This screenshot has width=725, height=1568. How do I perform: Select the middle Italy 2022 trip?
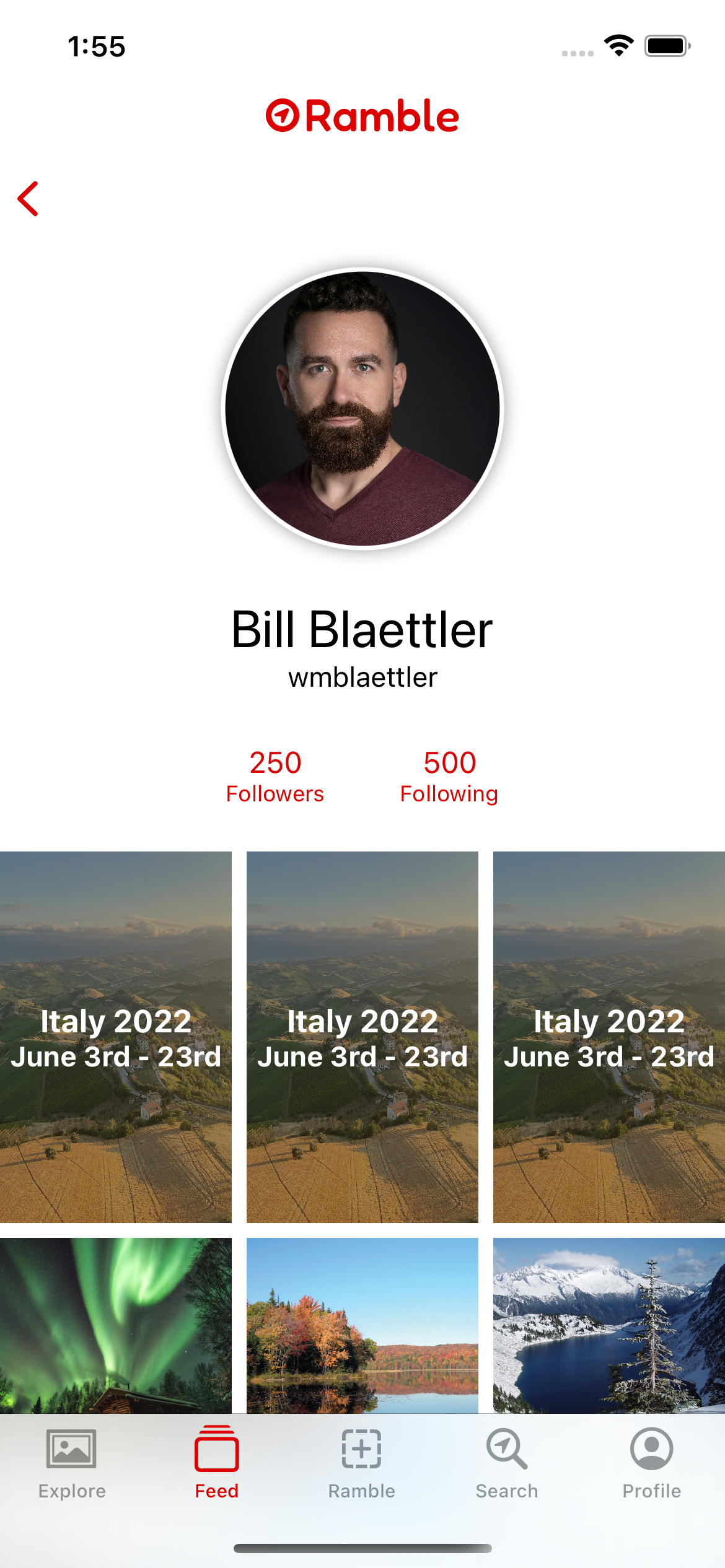pos(362,1039)
